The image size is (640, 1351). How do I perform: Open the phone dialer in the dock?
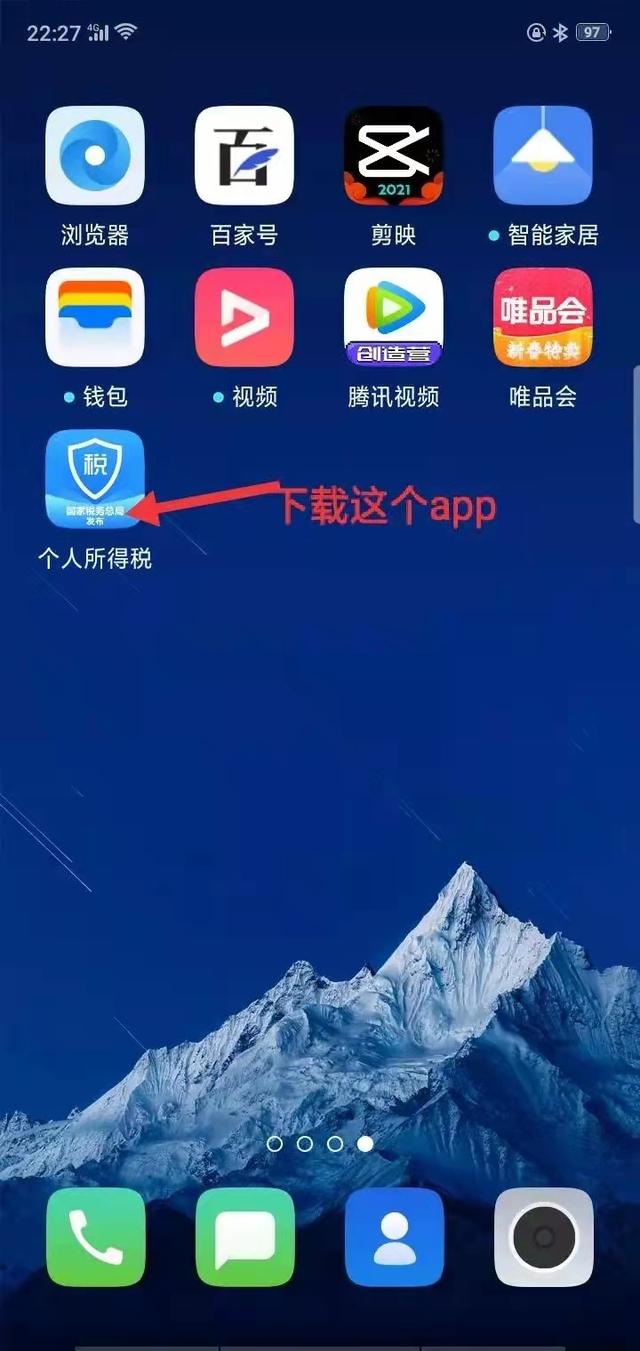(x=95, y=1237)
